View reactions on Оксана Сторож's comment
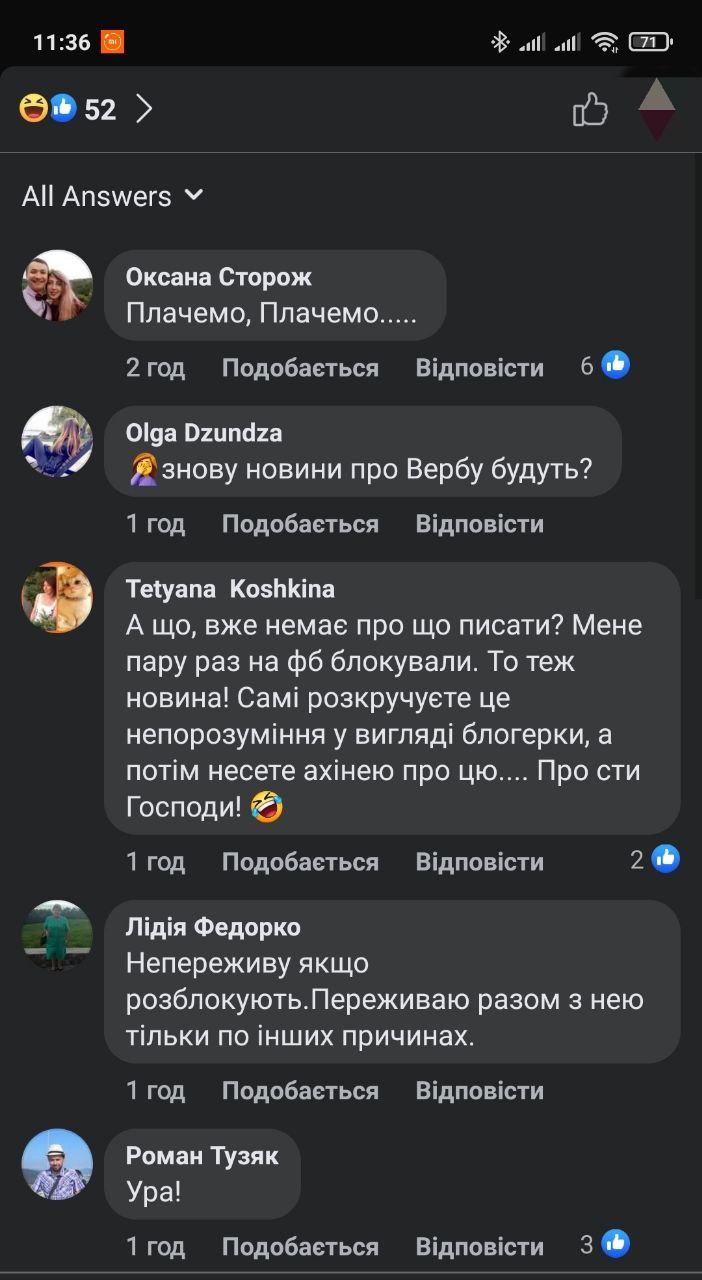 [x=605, y=366]
